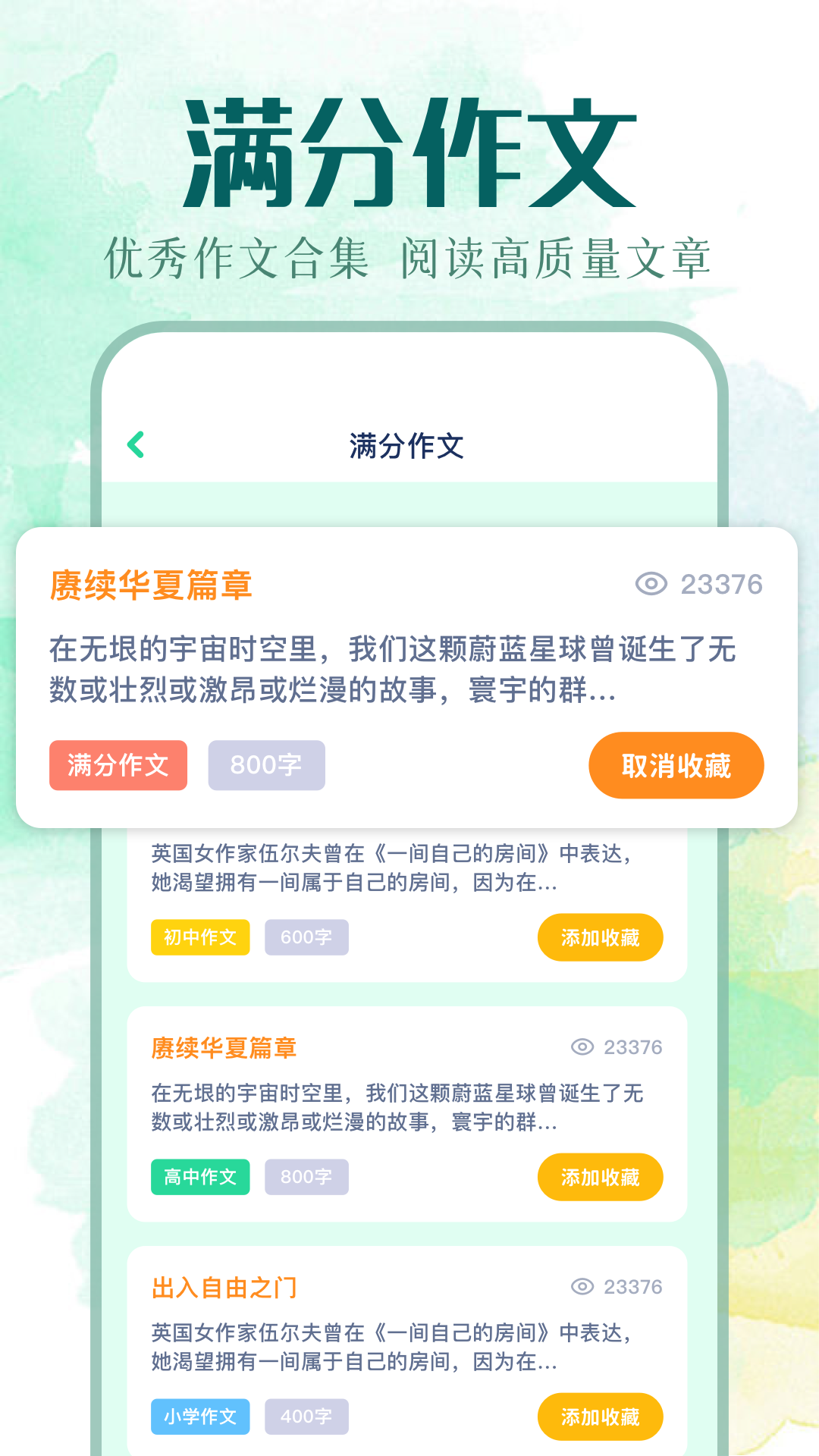
Task: Select the 初中作文 yellow tag badge
Action: click(200, 937)
